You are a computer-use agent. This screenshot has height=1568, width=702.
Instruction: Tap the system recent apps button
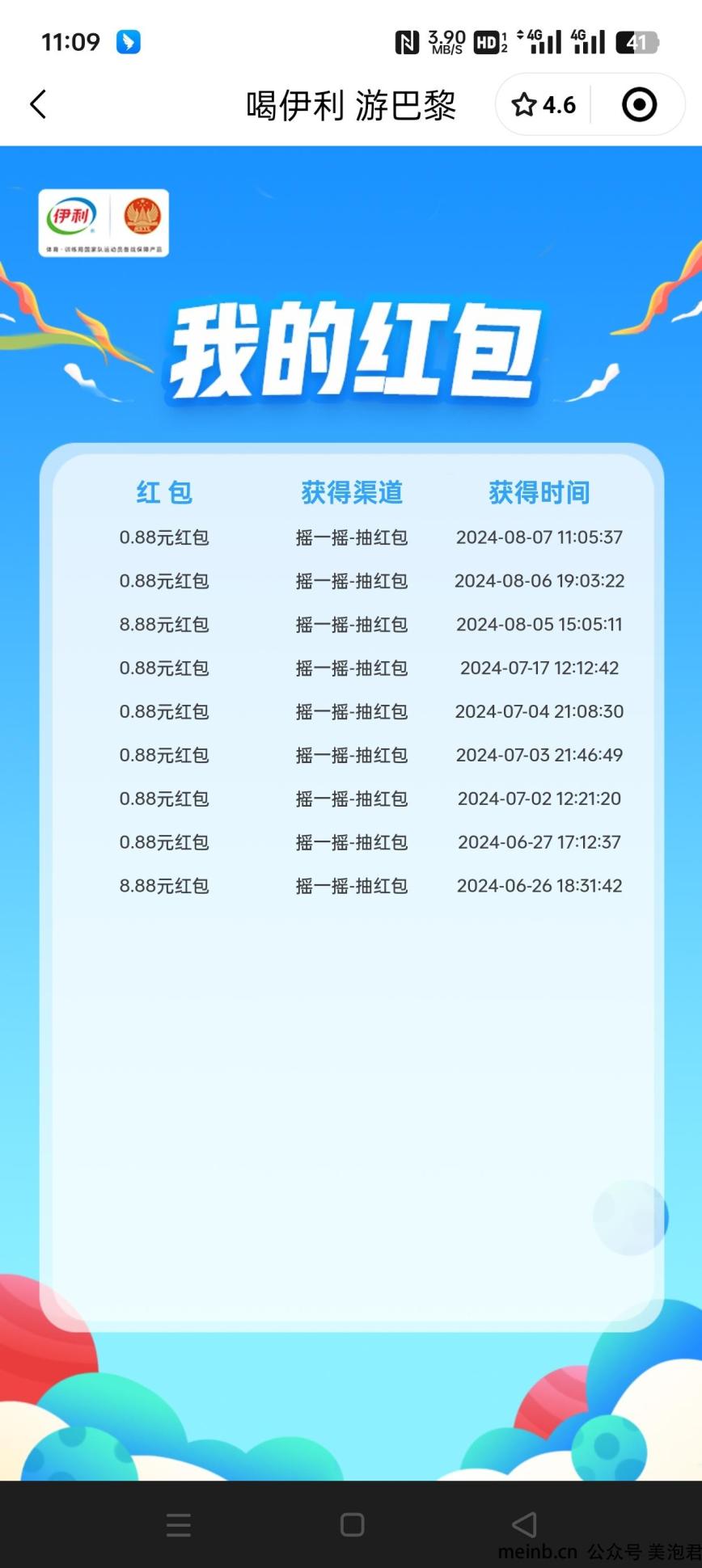179,1524
